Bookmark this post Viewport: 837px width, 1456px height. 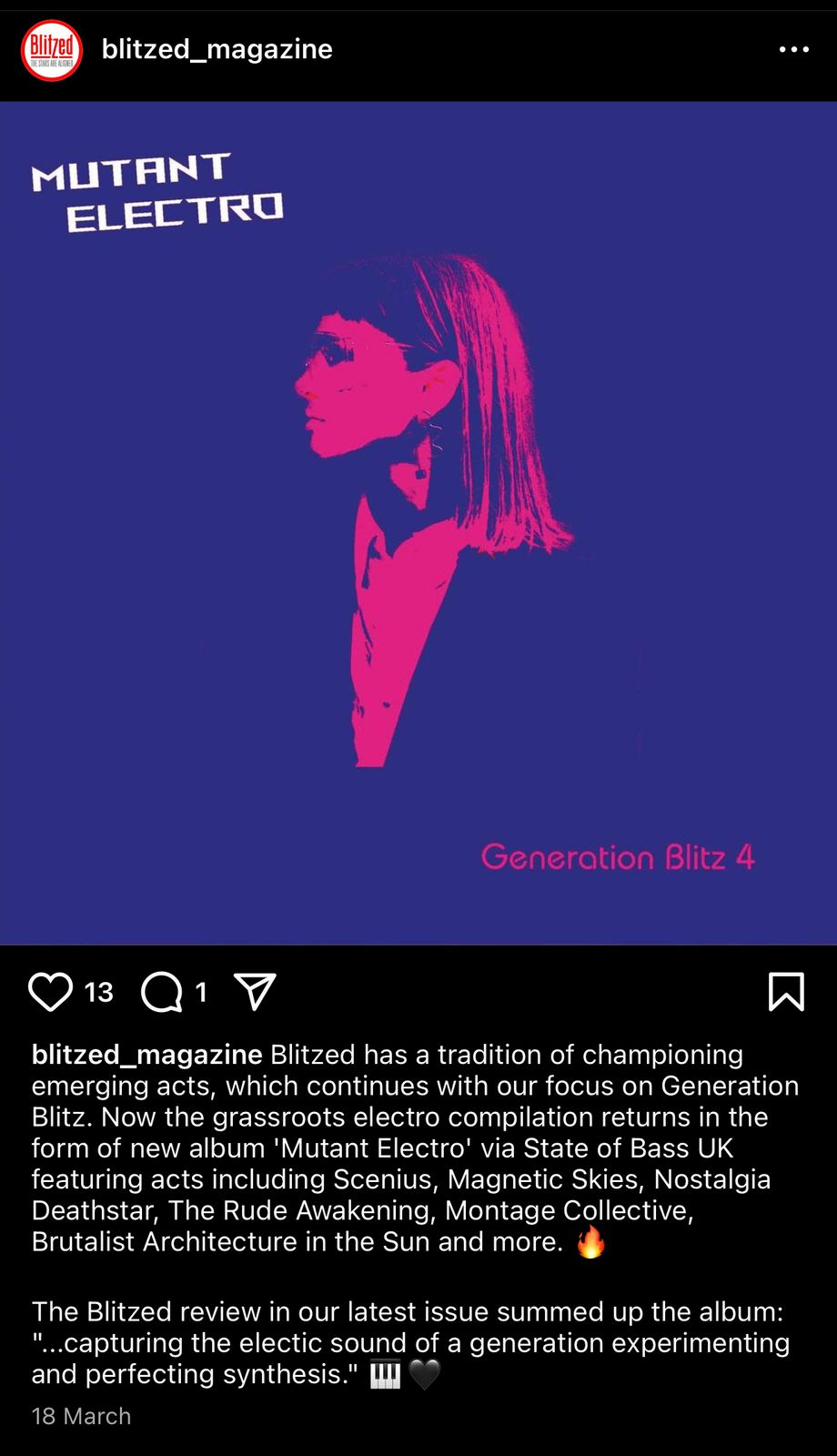786,992
